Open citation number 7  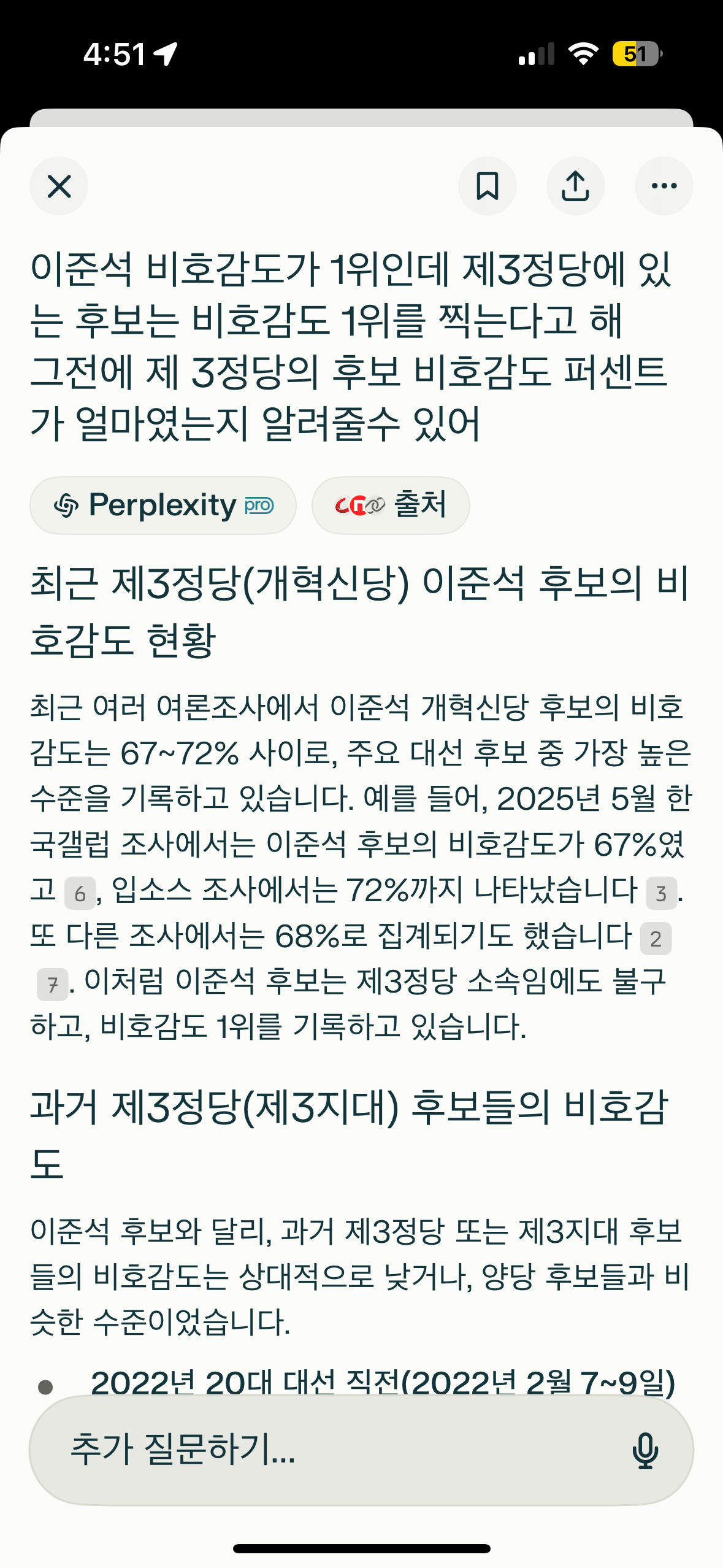[53, 985]
